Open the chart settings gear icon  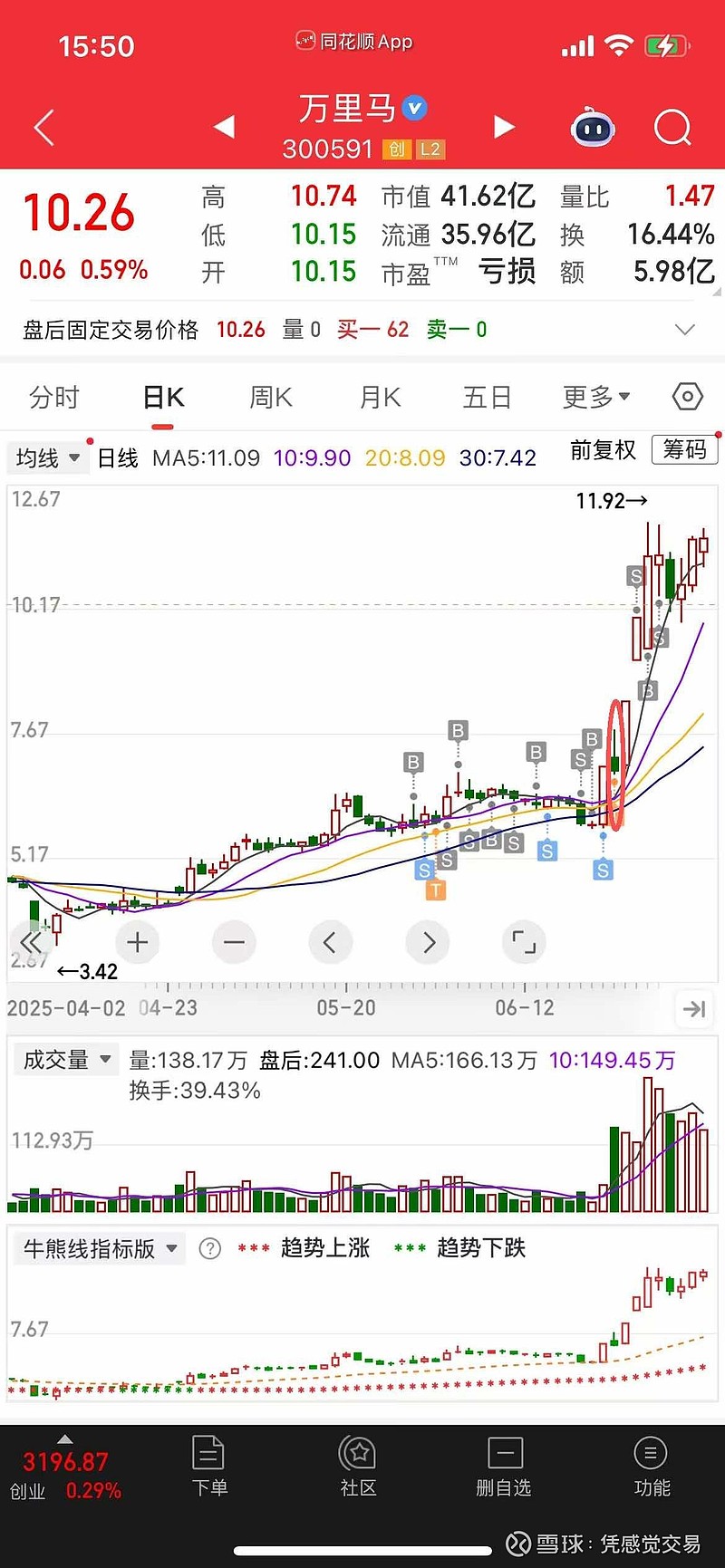coord(687,396)
